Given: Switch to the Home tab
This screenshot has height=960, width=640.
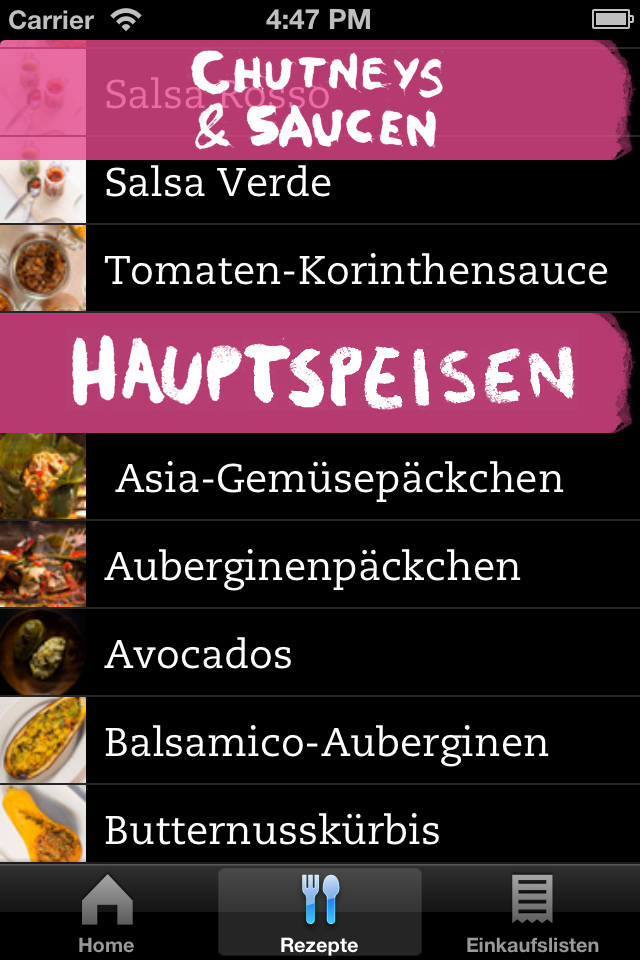Looking at the screenshot, I should click(x=106, y=912).
